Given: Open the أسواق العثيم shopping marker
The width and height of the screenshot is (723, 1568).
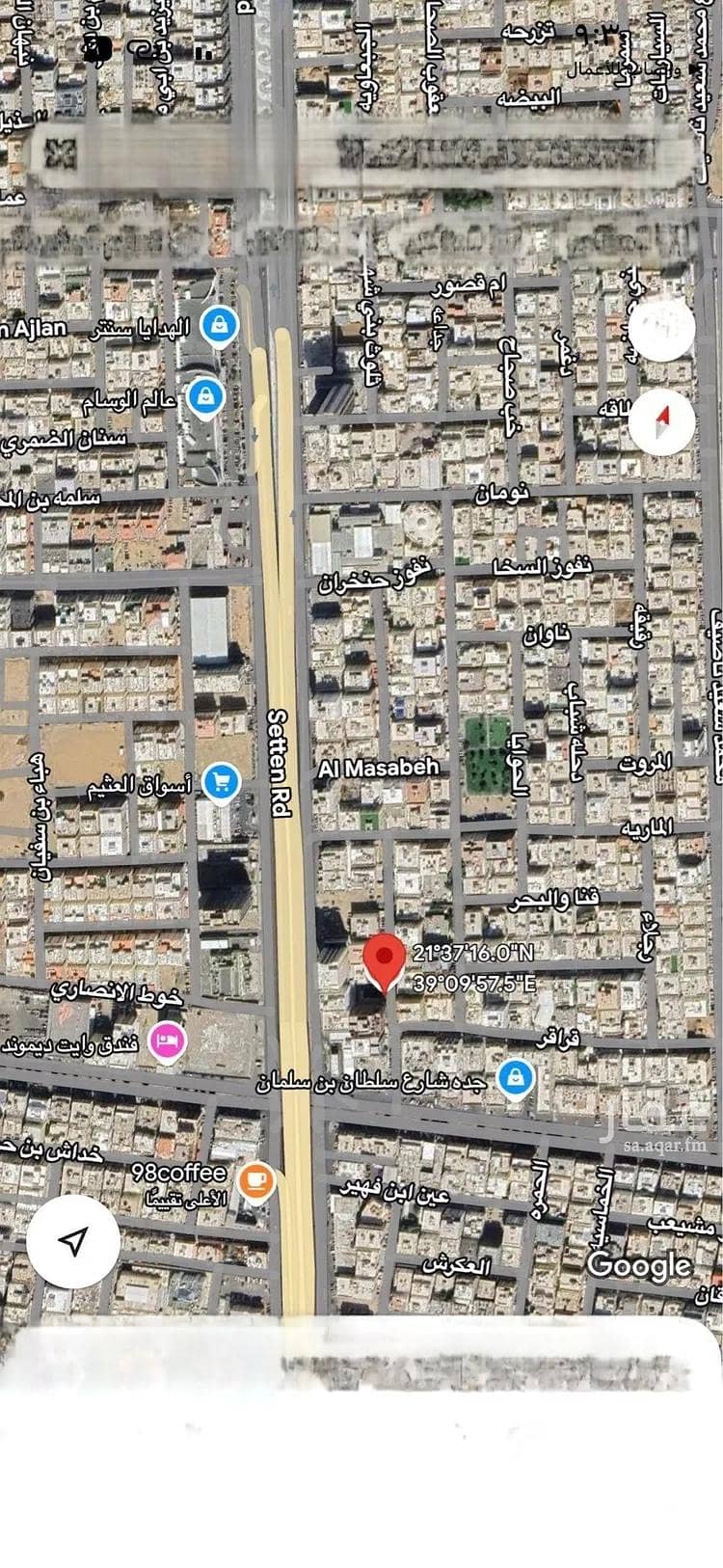Looking at the screenshot, I should click(222, 782).
